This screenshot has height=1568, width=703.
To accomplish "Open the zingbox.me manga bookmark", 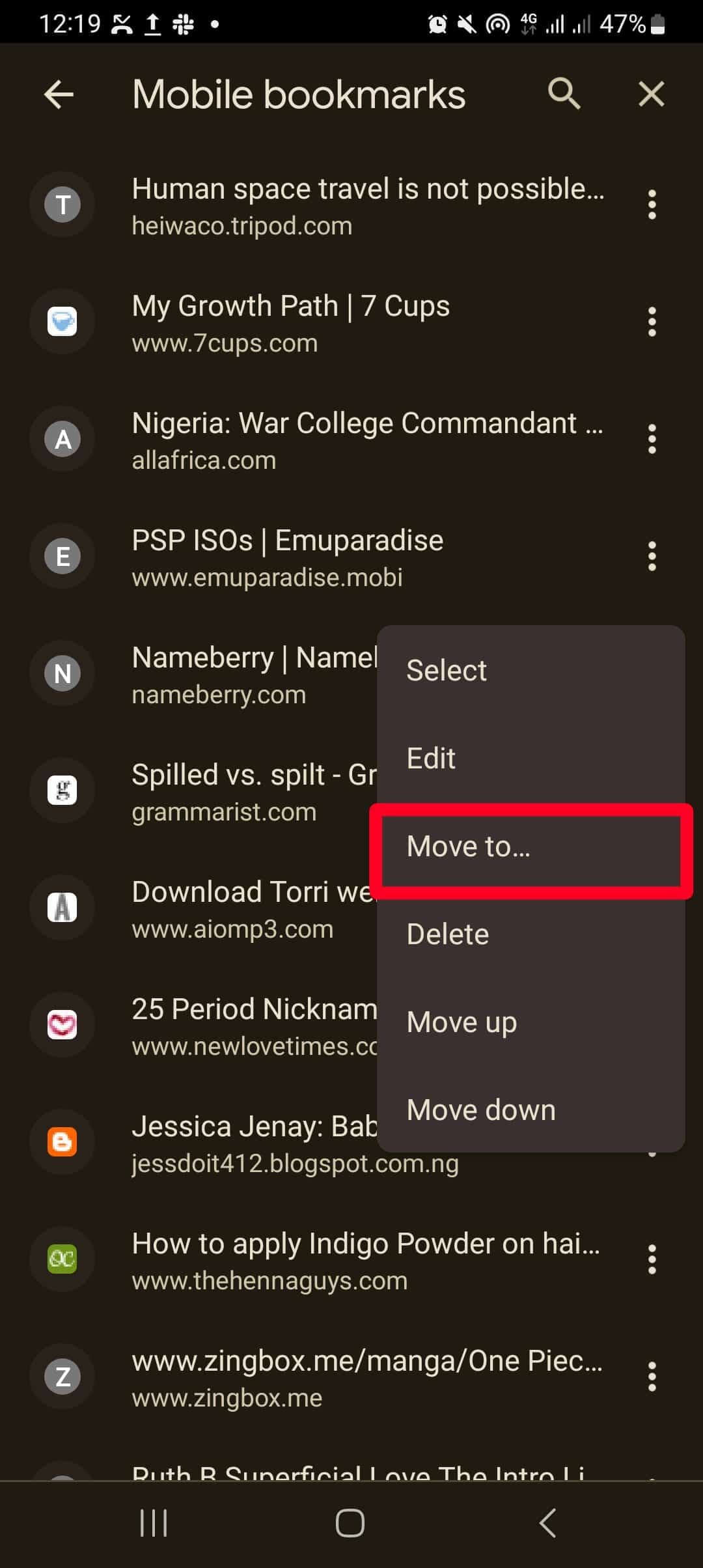I will tap(366, 1378).
